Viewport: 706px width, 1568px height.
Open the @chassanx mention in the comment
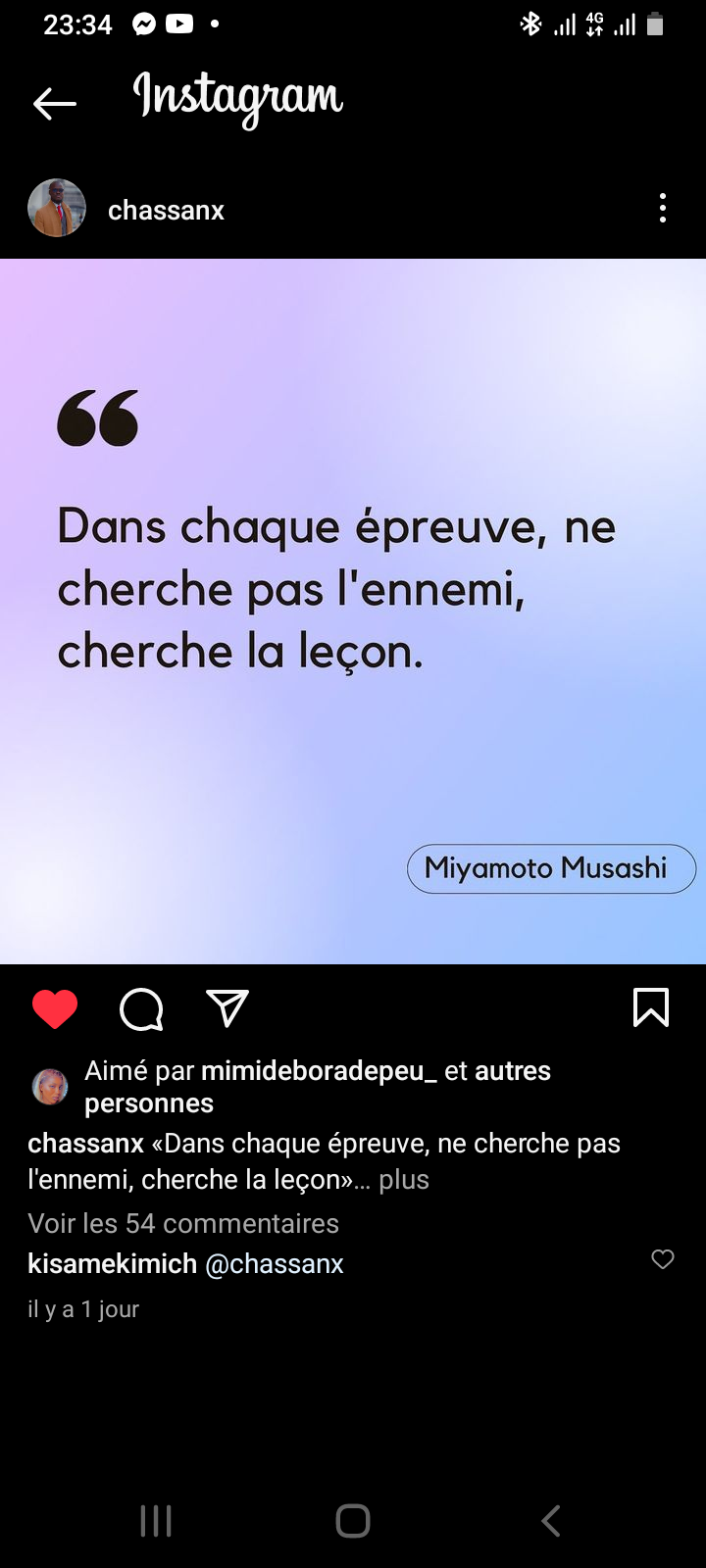(275, 1263)
